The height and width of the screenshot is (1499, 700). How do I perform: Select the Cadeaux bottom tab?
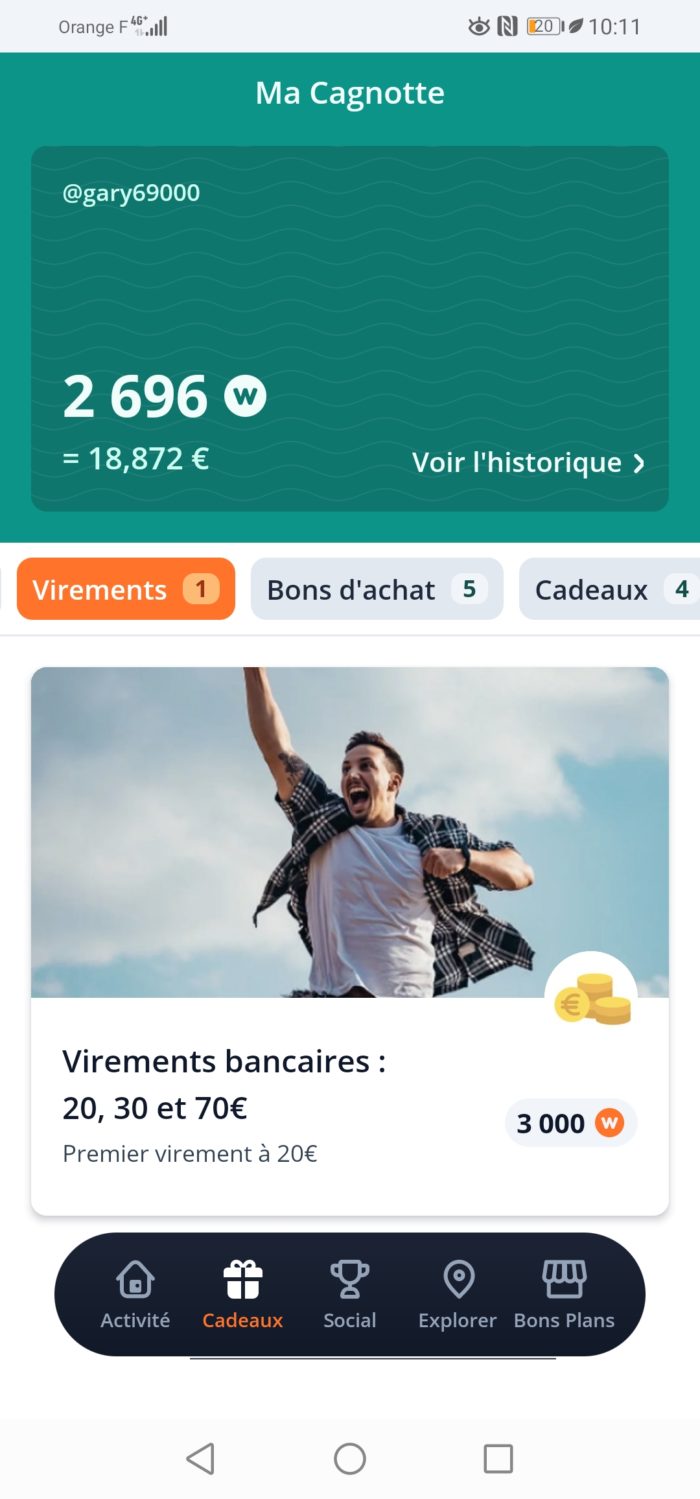[242, 1294]
